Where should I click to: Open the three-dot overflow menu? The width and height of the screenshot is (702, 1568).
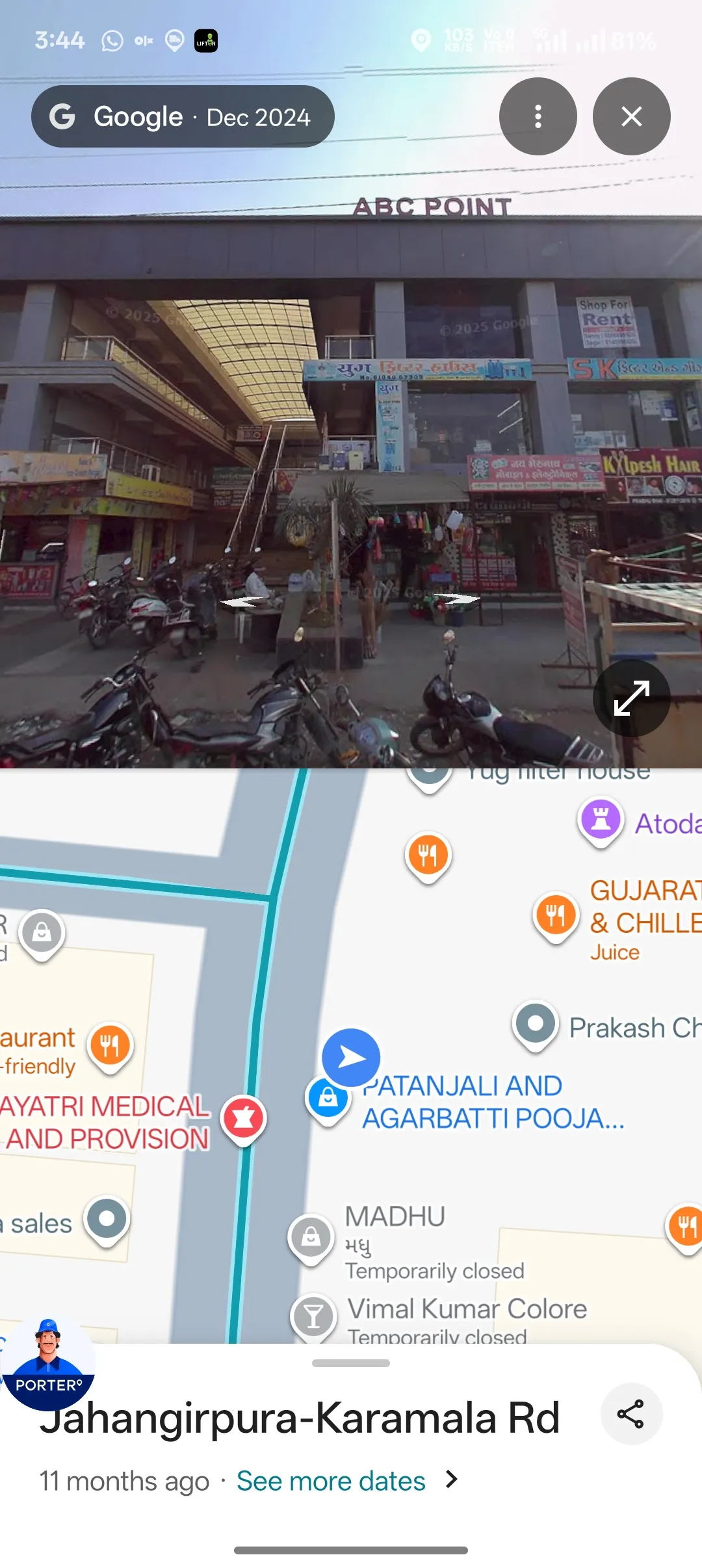tap(538, 116)
